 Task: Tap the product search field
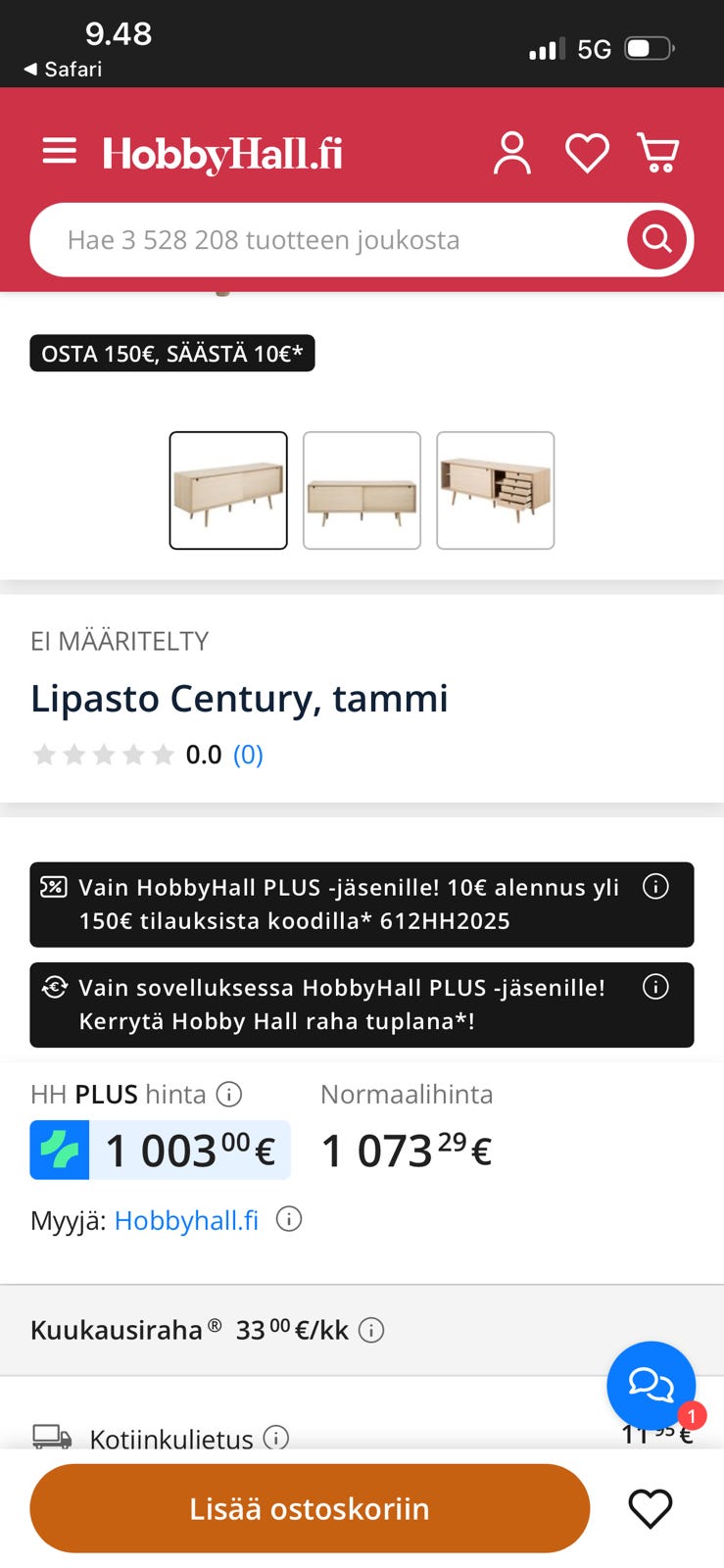coord(323,240)
